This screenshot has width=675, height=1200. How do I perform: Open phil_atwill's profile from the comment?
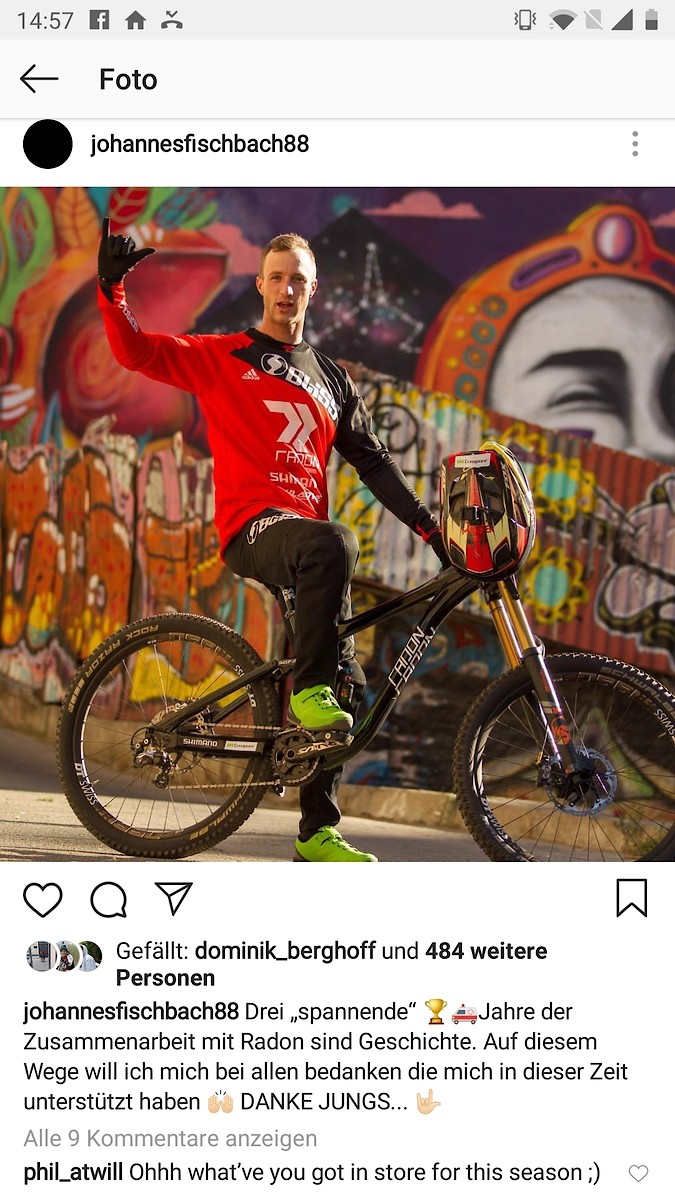coord(72,1172)
